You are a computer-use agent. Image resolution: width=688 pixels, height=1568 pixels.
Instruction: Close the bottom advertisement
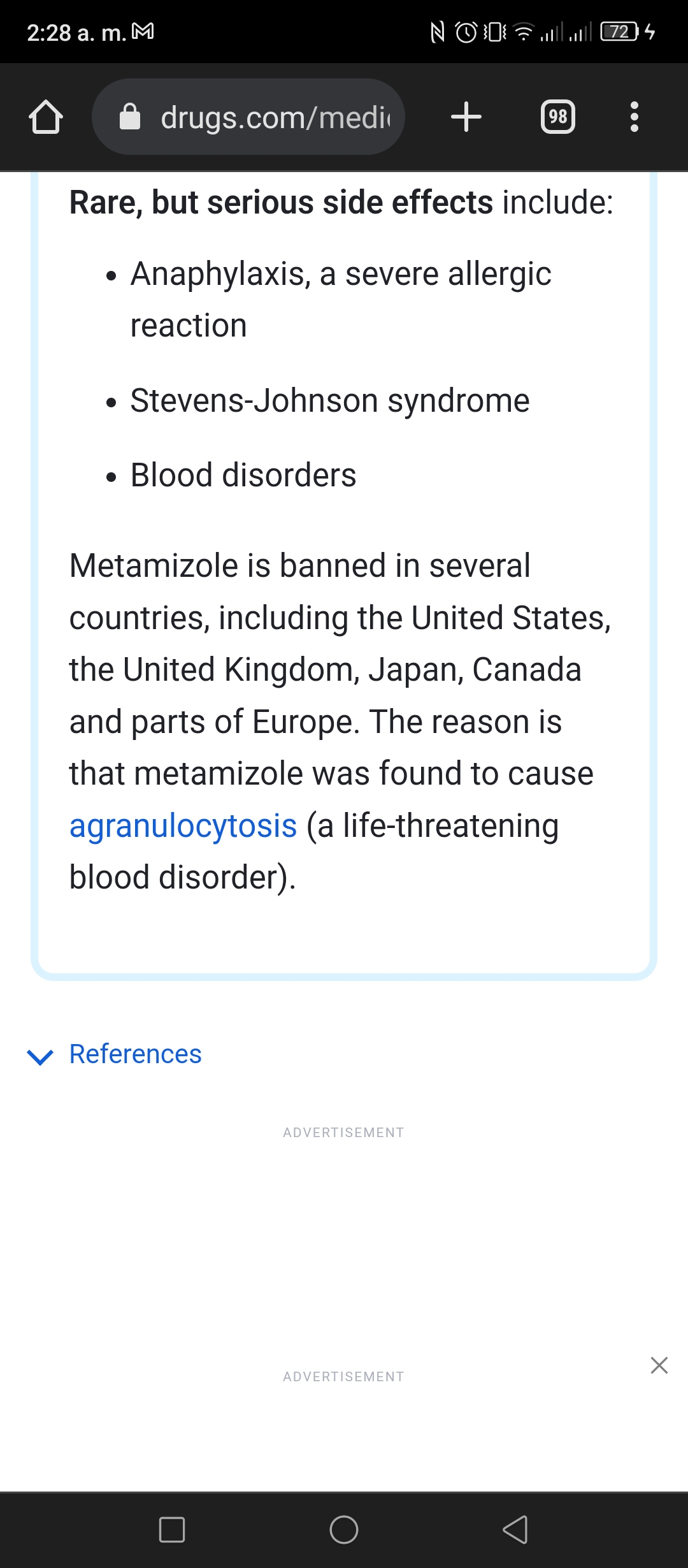tap(659, 1365)
